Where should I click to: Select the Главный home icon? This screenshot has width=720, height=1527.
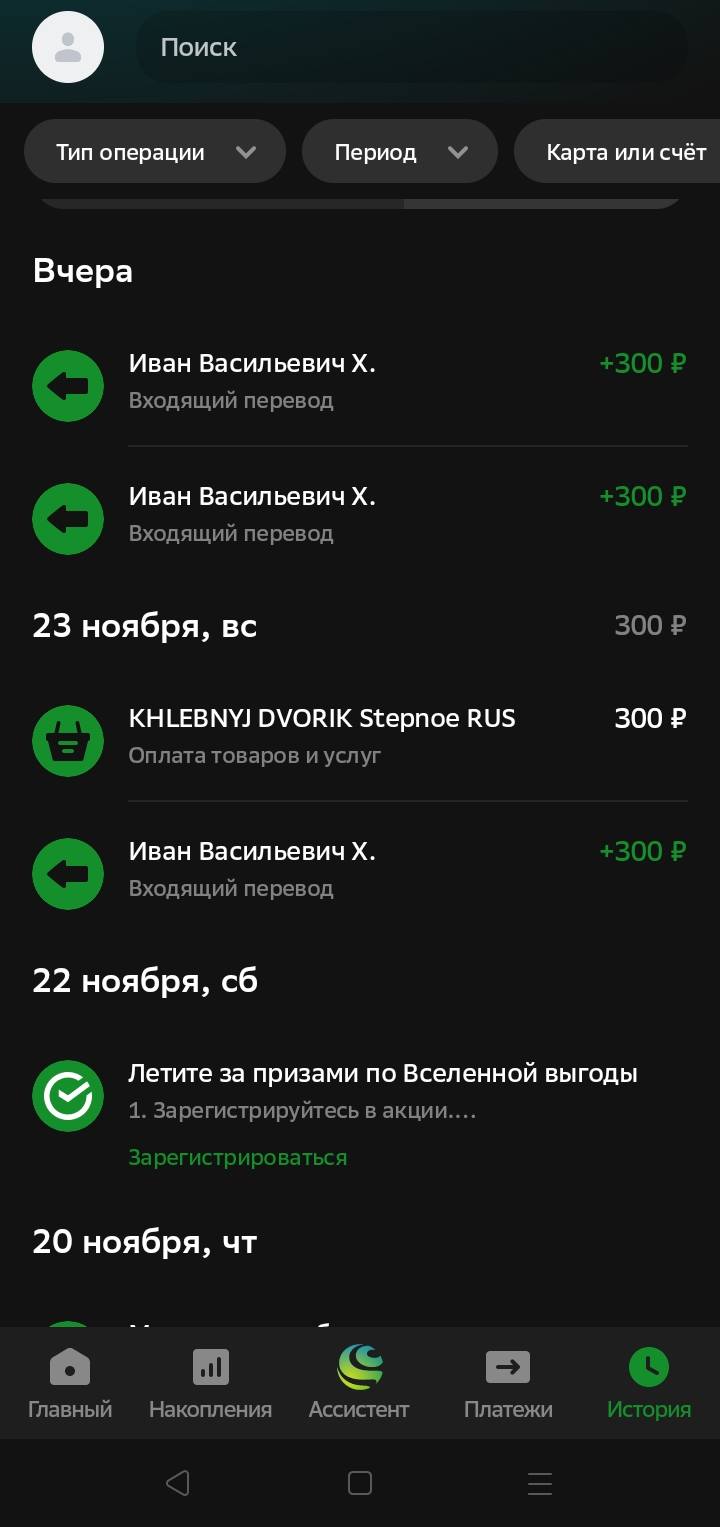(70, 1368)
